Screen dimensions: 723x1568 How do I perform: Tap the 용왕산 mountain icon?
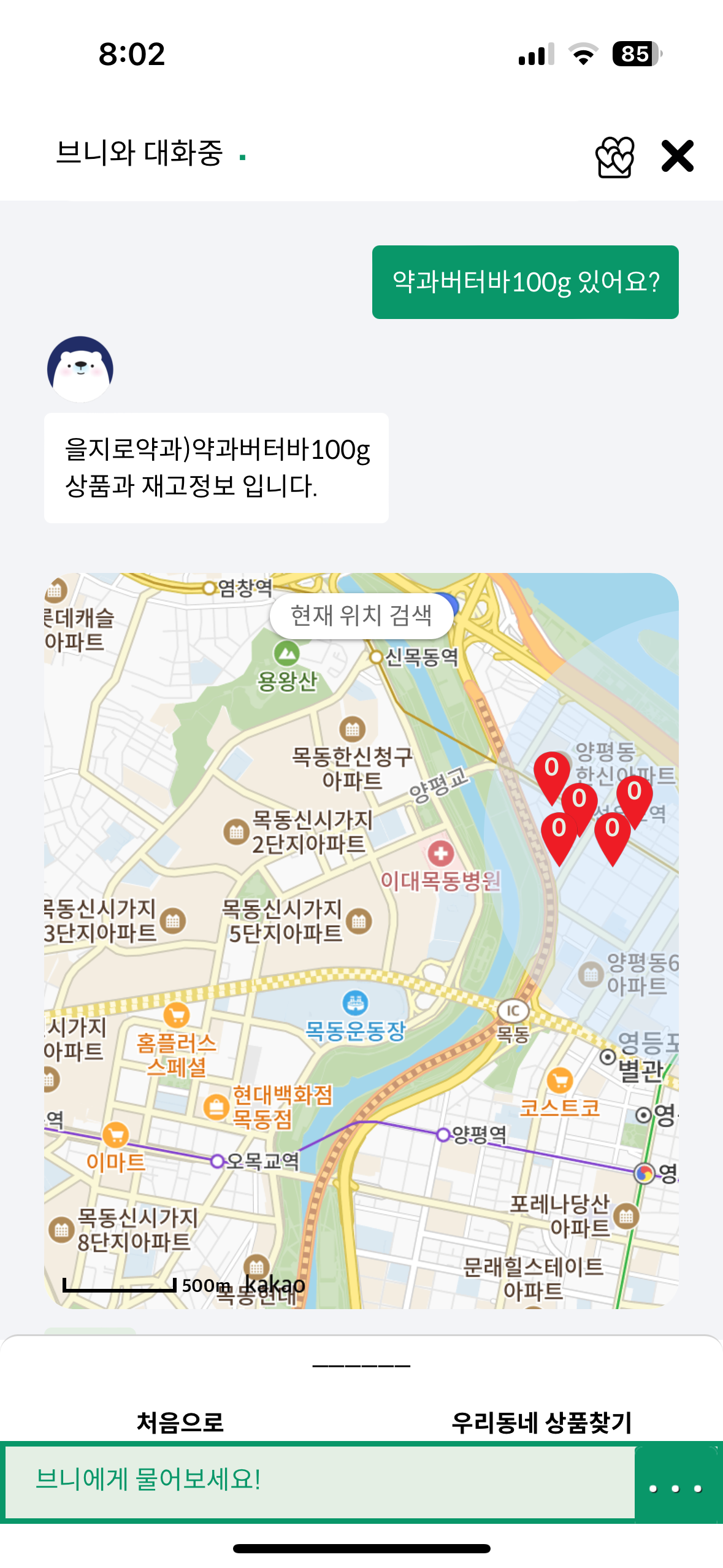pos(286,654)
